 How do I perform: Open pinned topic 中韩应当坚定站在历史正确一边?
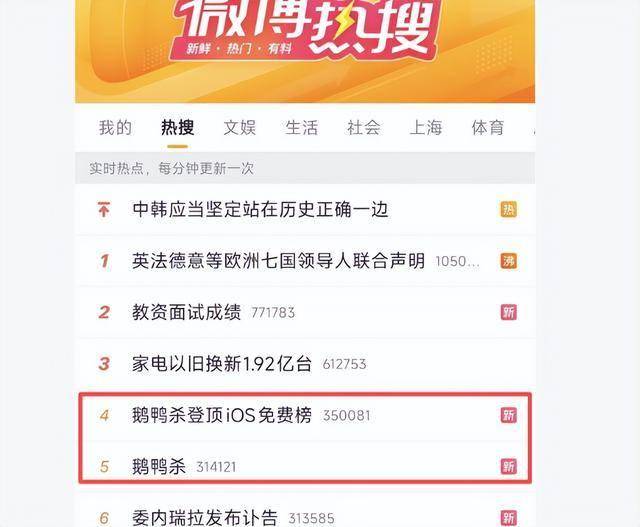point(259,209)
